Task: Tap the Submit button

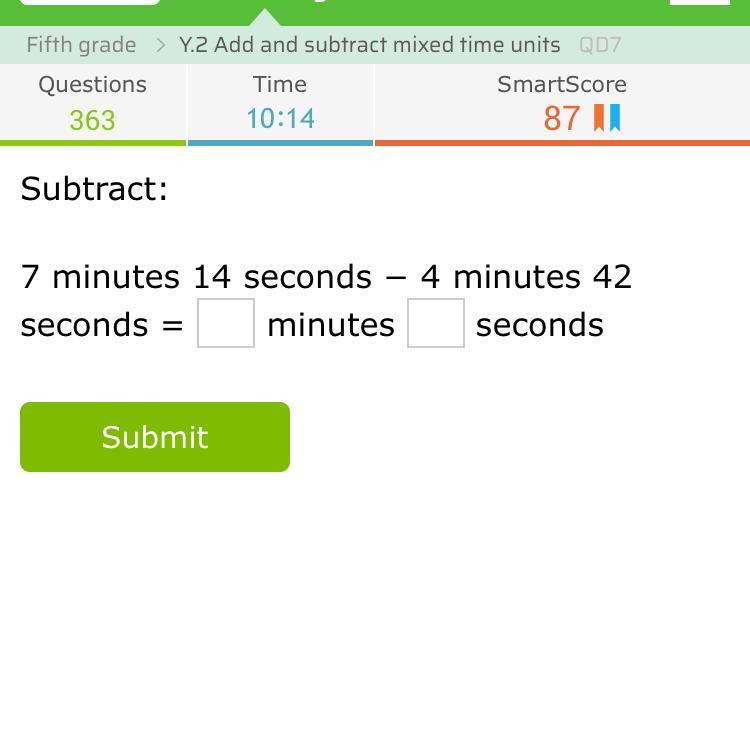Action: coord(155,437)
